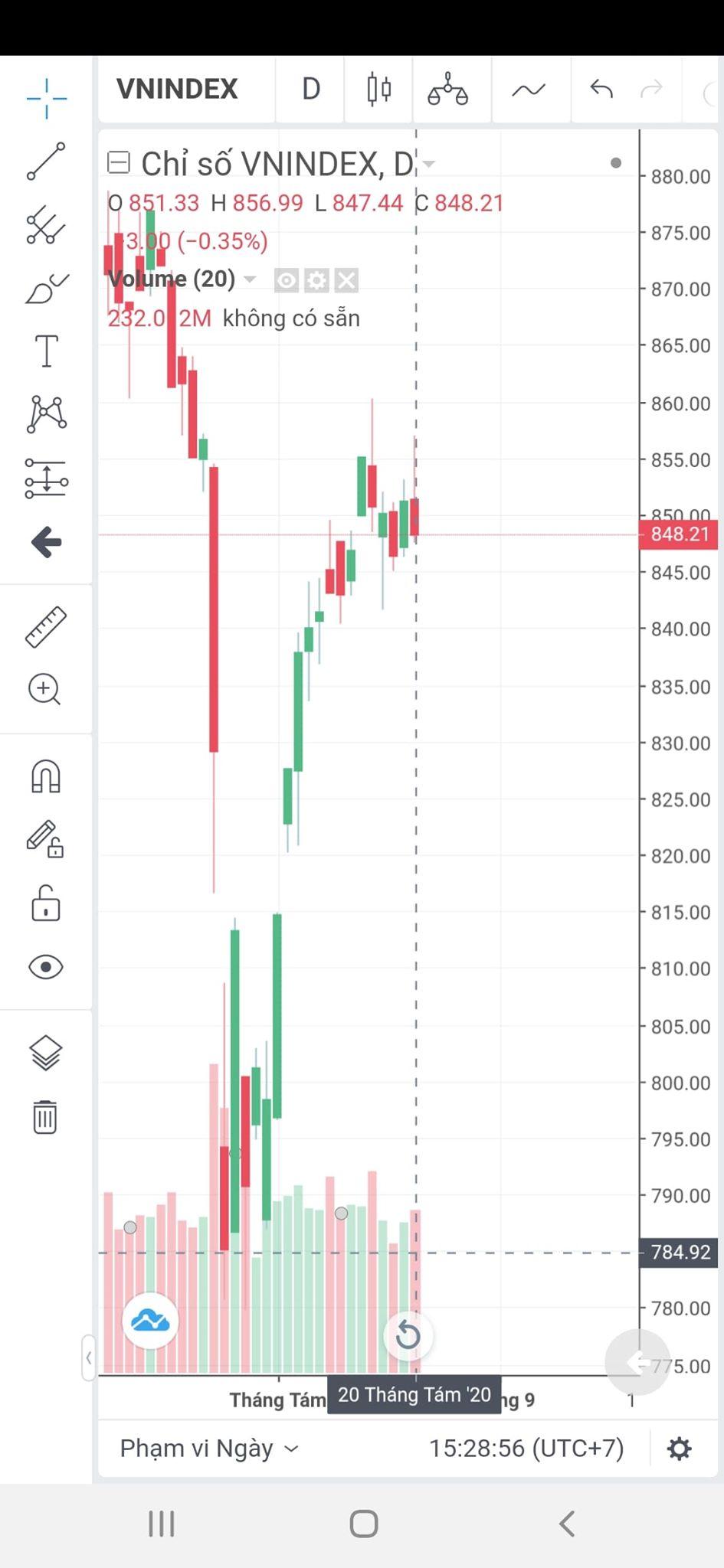Select the trend line drawing tool

(x=46, y=161)
